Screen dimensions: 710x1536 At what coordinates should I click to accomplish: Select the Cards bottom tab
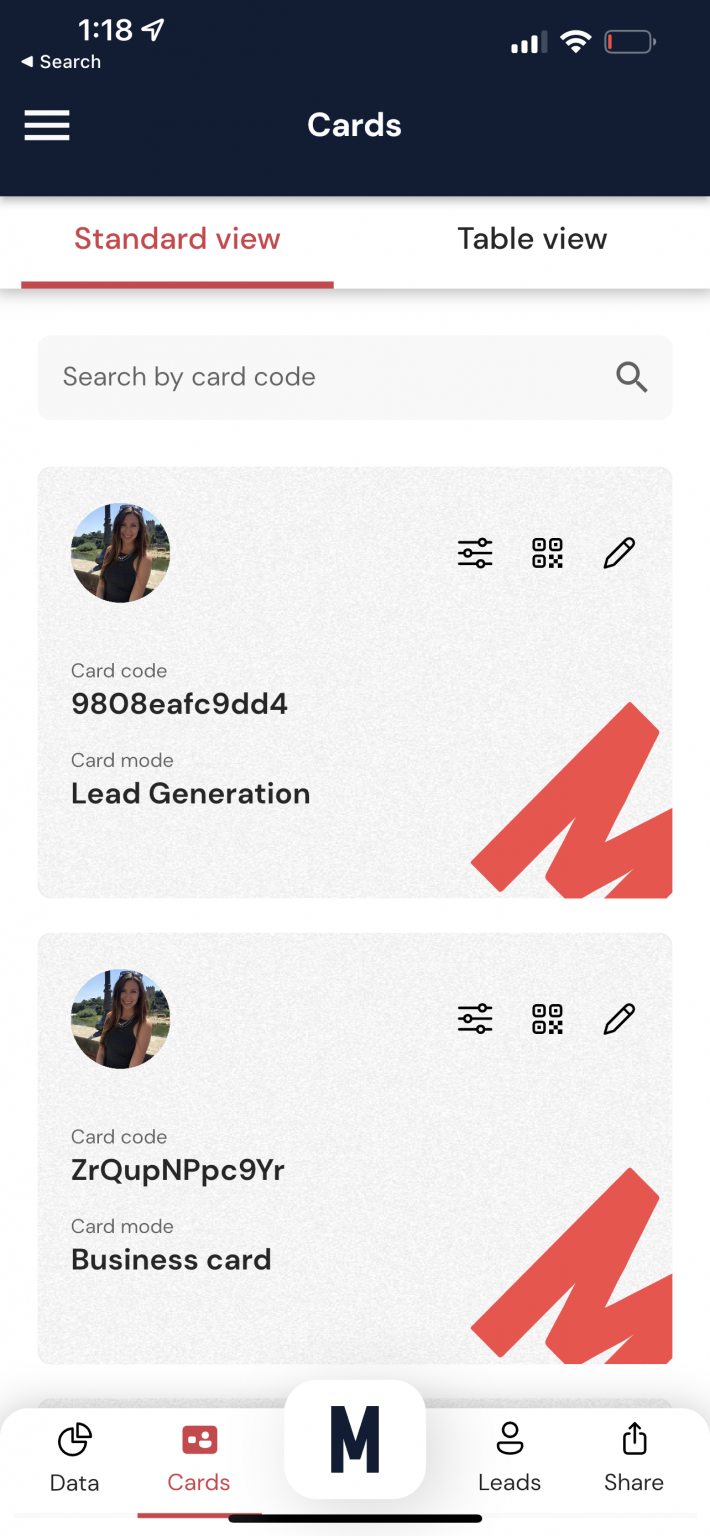coord(199,1458)
